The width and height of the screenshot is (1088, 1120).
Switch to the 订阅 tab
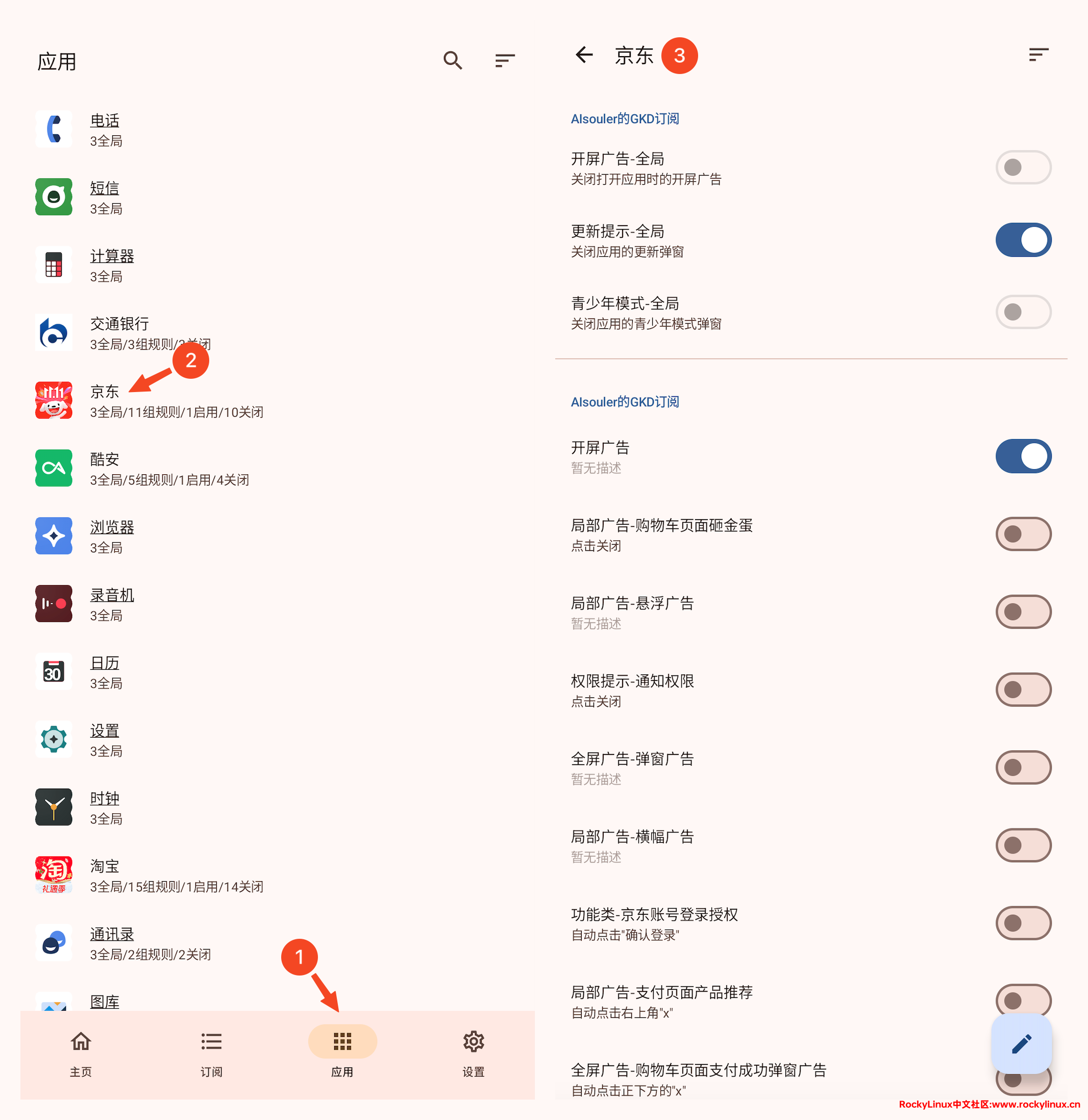tap(211, 1053)
